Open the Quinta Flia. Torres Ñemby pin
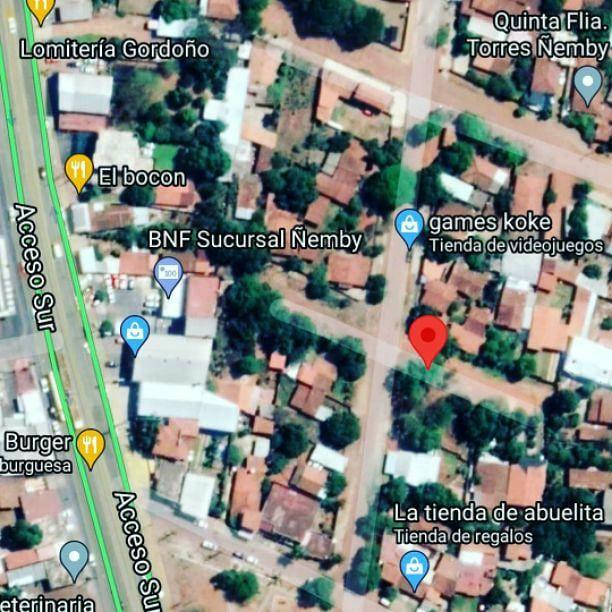 tap(588, 84)
